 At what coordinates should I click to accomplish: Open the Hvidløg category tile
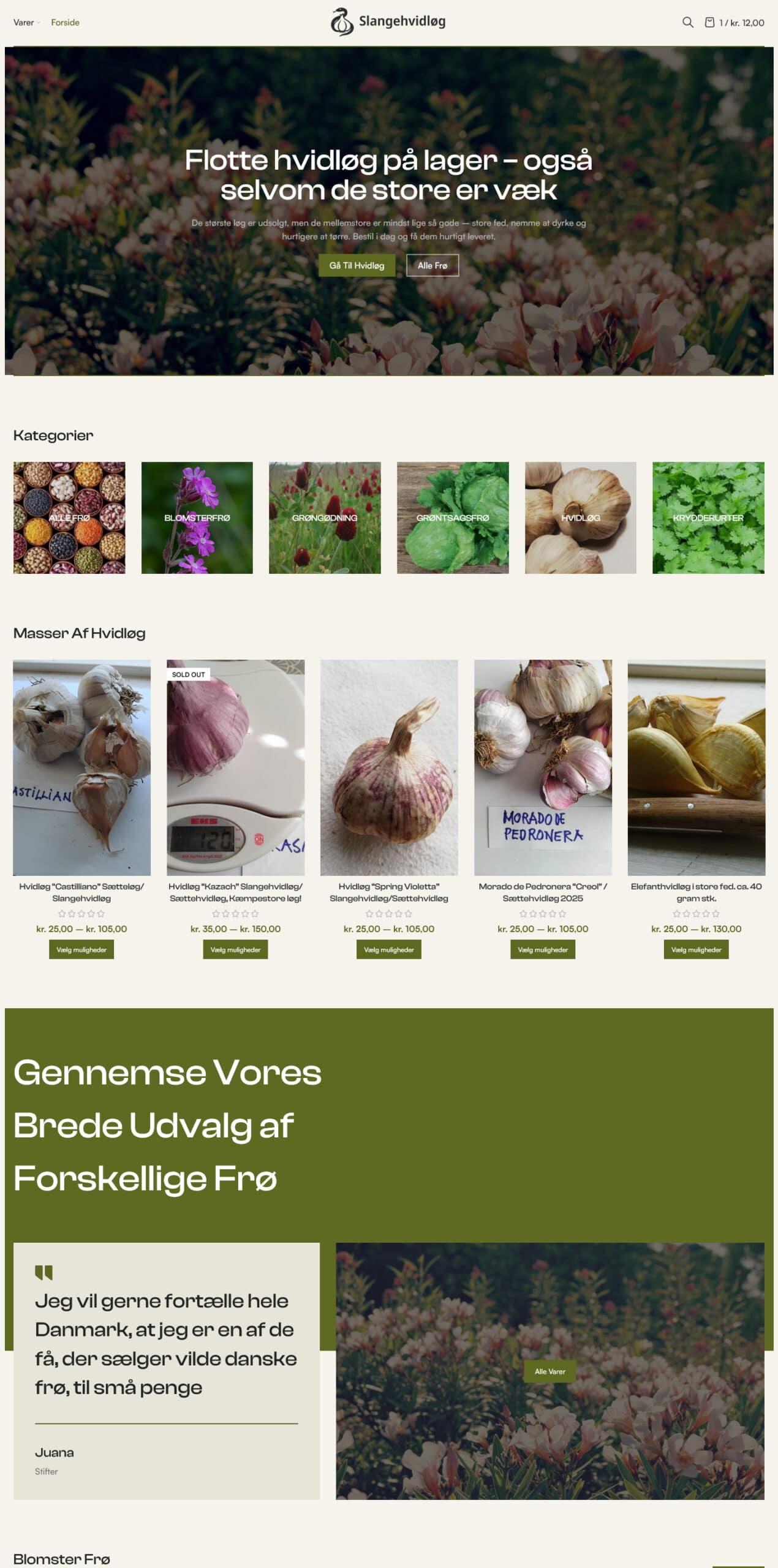click(580, 518)
